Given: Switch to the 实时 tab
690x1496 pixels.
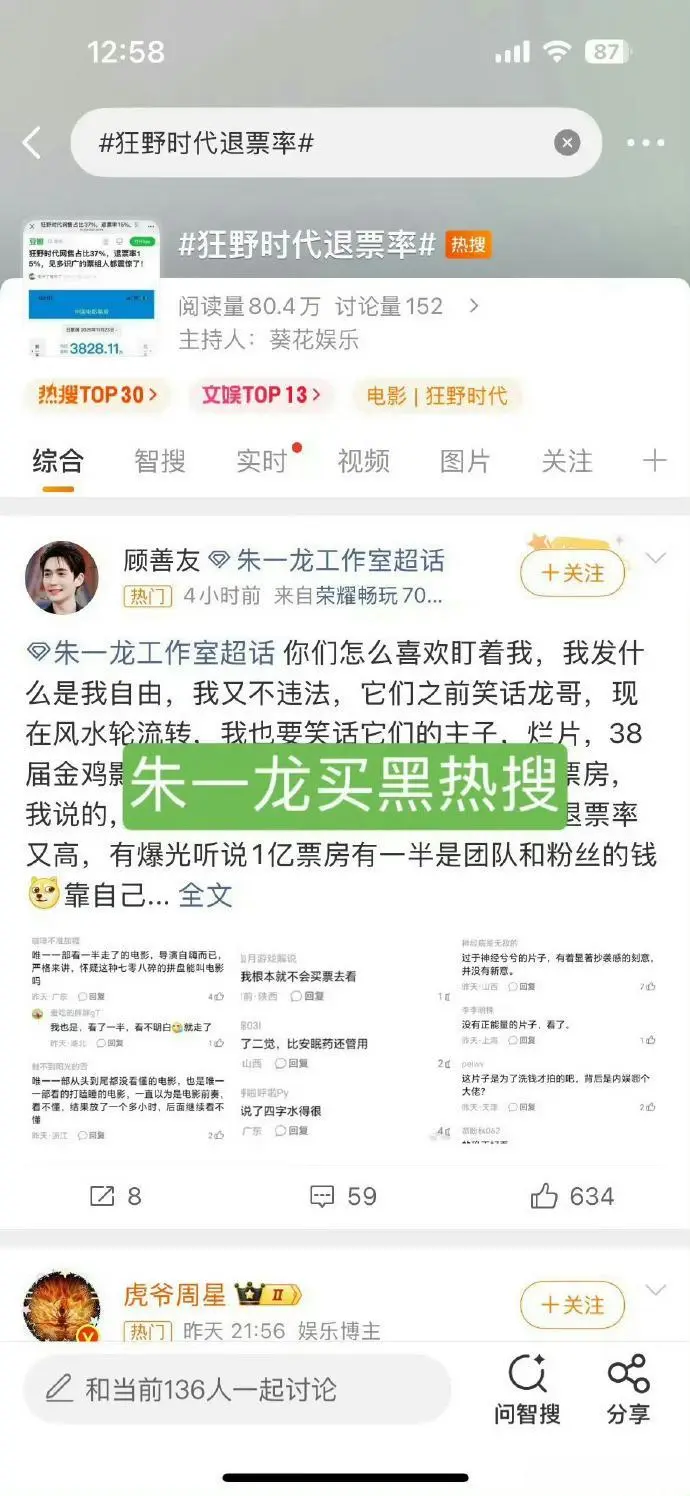Looking at the screenshot, I should coord(262,461).
